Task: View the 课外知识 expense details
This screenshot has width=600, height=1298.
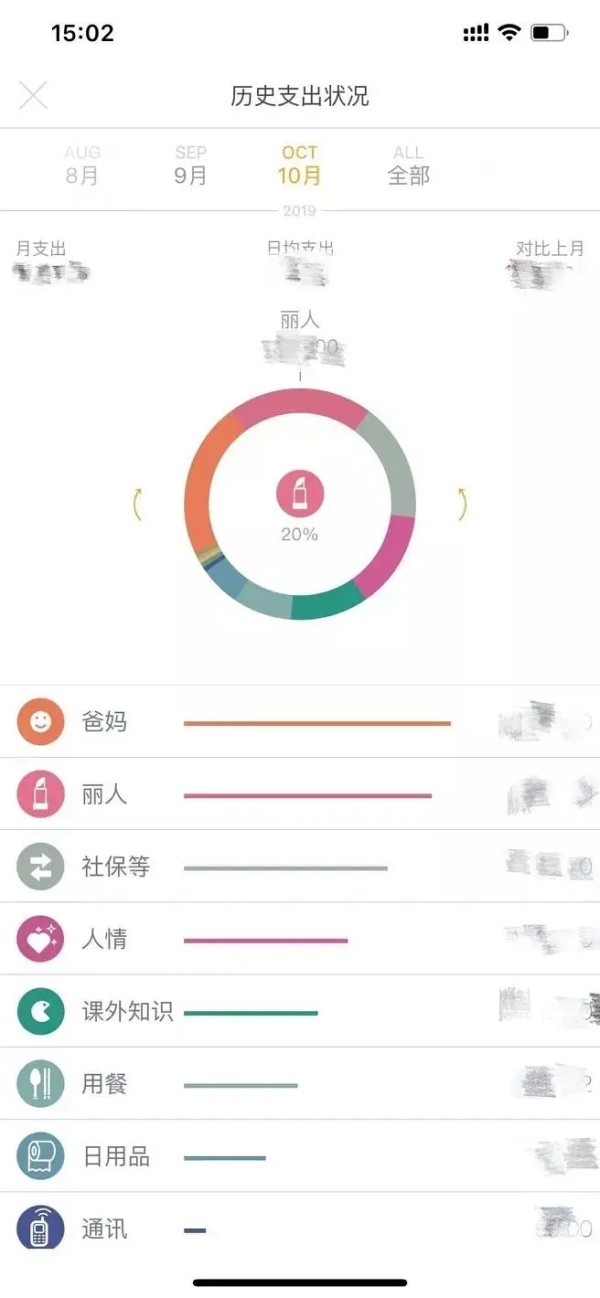Action: [300, 1012]
